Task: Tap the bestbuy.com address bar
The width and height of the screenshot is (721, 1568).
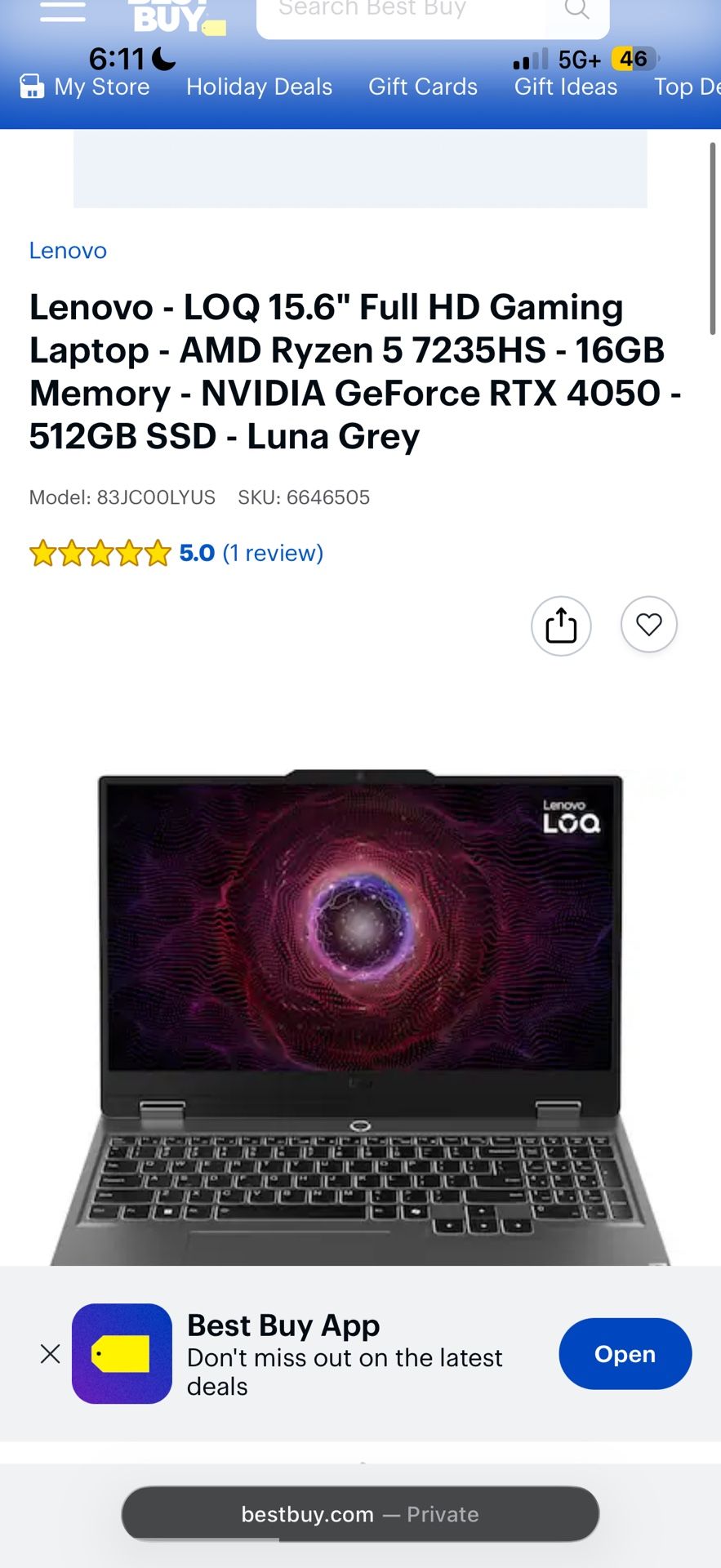Action: [360, 1513]
